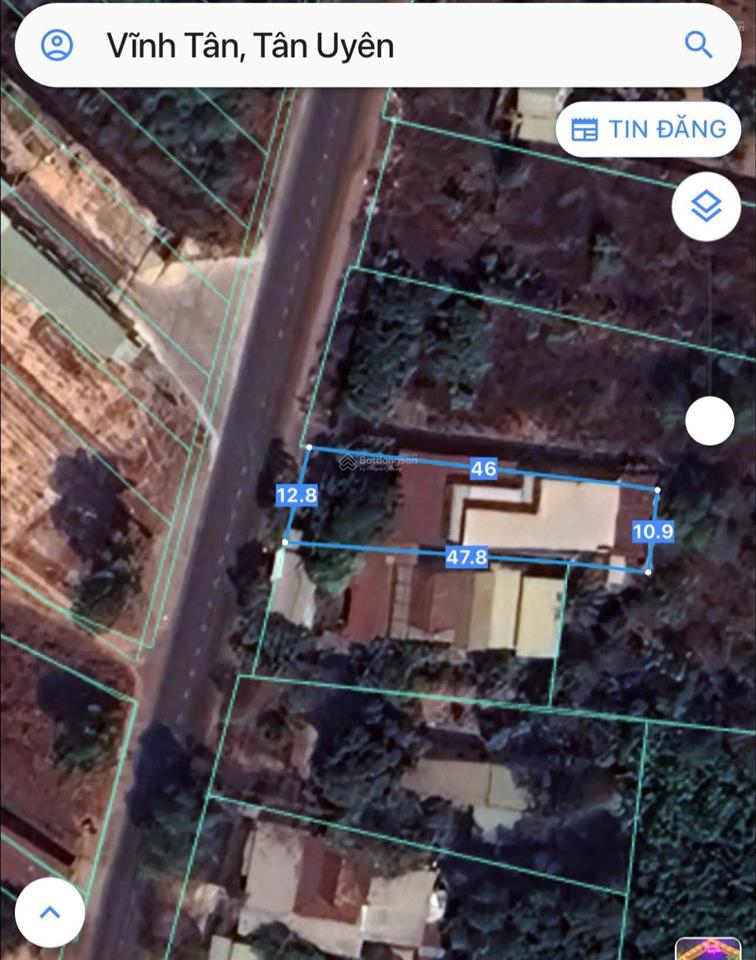Open the account profile icon
The height and width of the screenshot is (960, 756).
tap(57, 45)
